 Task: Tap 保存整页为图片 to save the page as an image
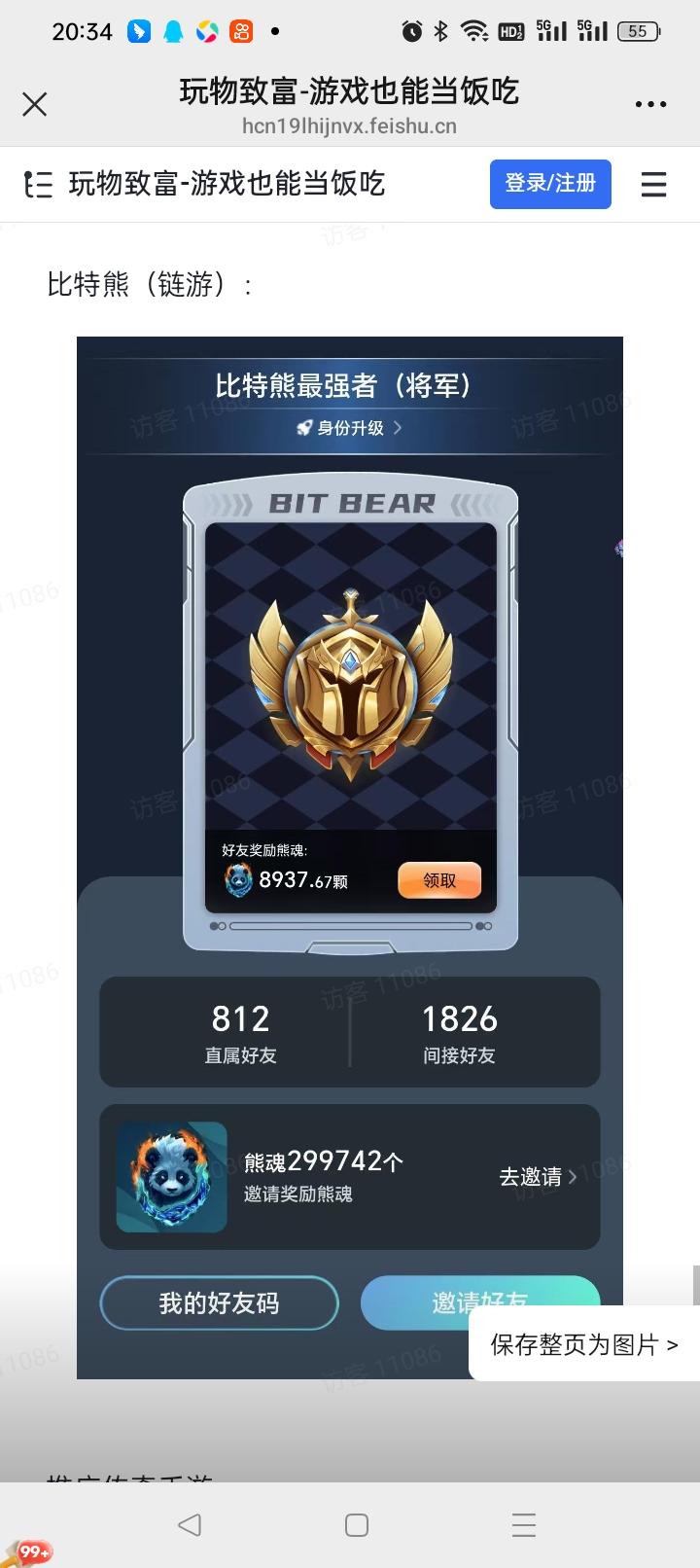583,1344
